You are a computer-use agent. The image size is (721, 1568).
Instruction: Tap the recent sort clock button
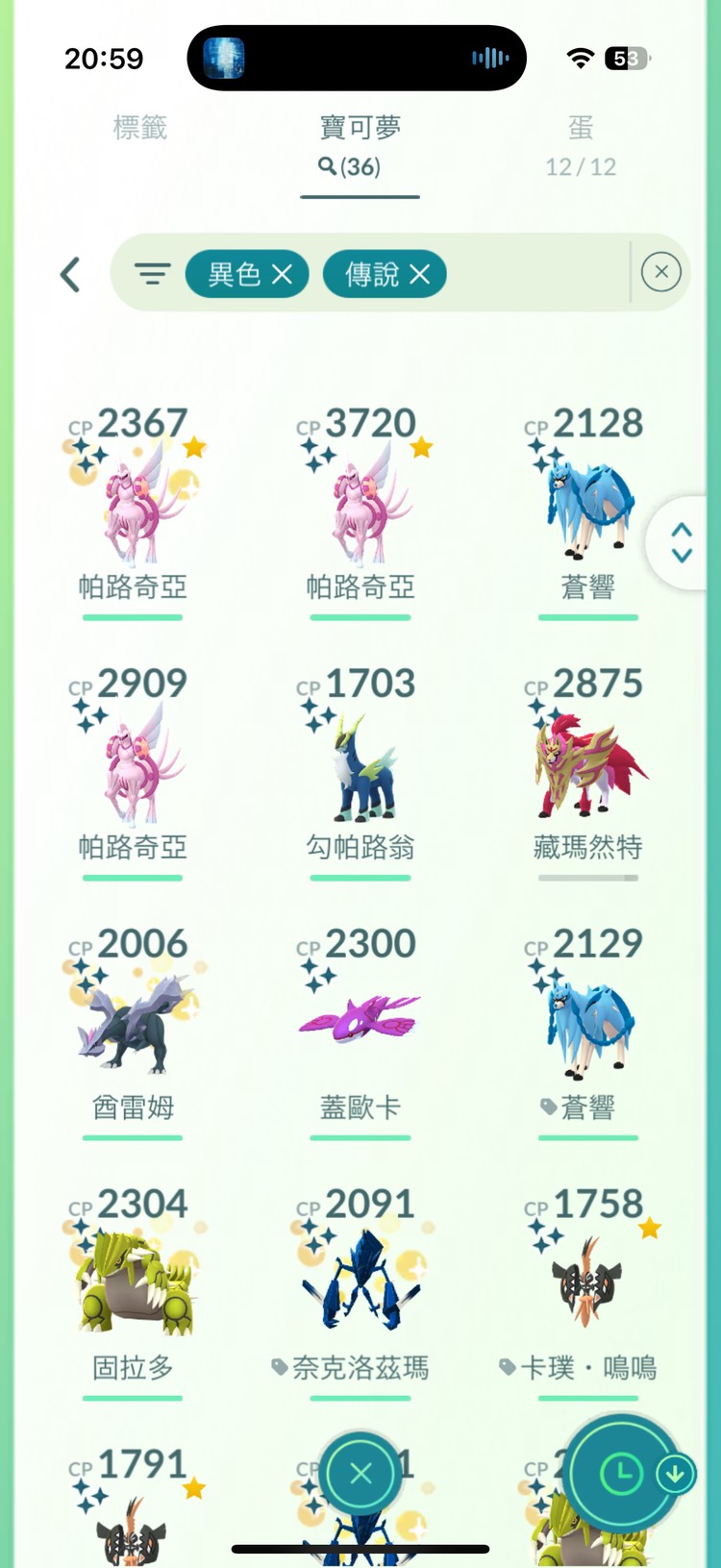pyautogui.click(x=621, y=1473)
